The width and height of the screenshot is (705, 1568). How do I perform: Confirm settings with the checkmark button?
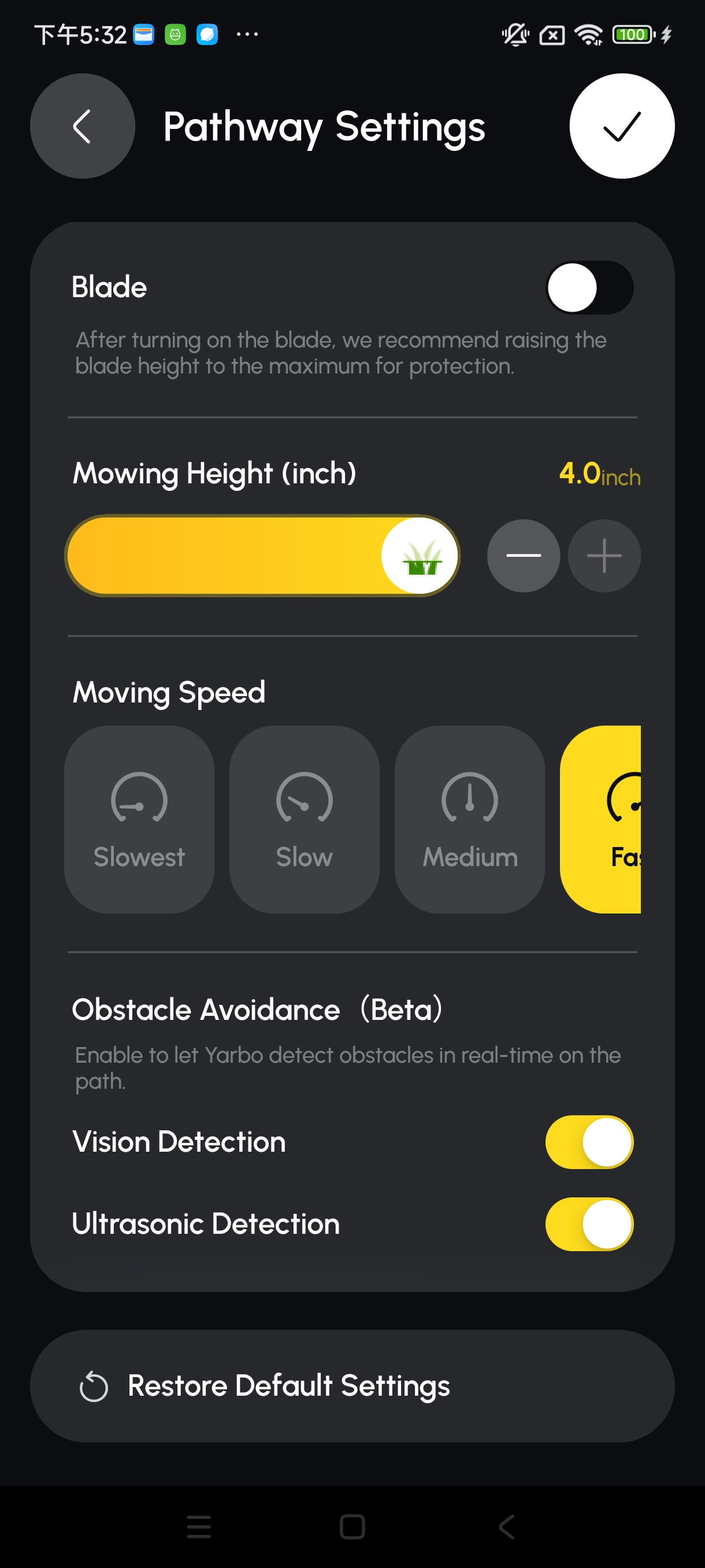[621, 126]
